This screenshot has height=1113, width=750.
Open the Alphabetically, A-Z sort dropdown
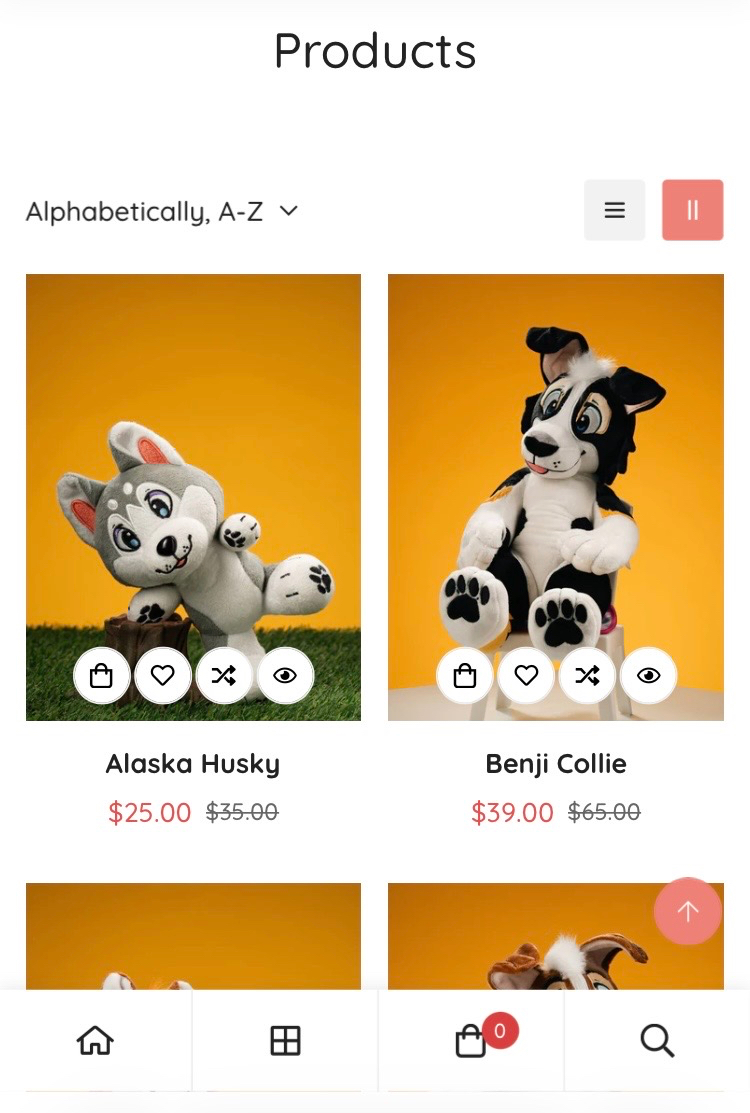pyautogui.click(x=162, y=211)
